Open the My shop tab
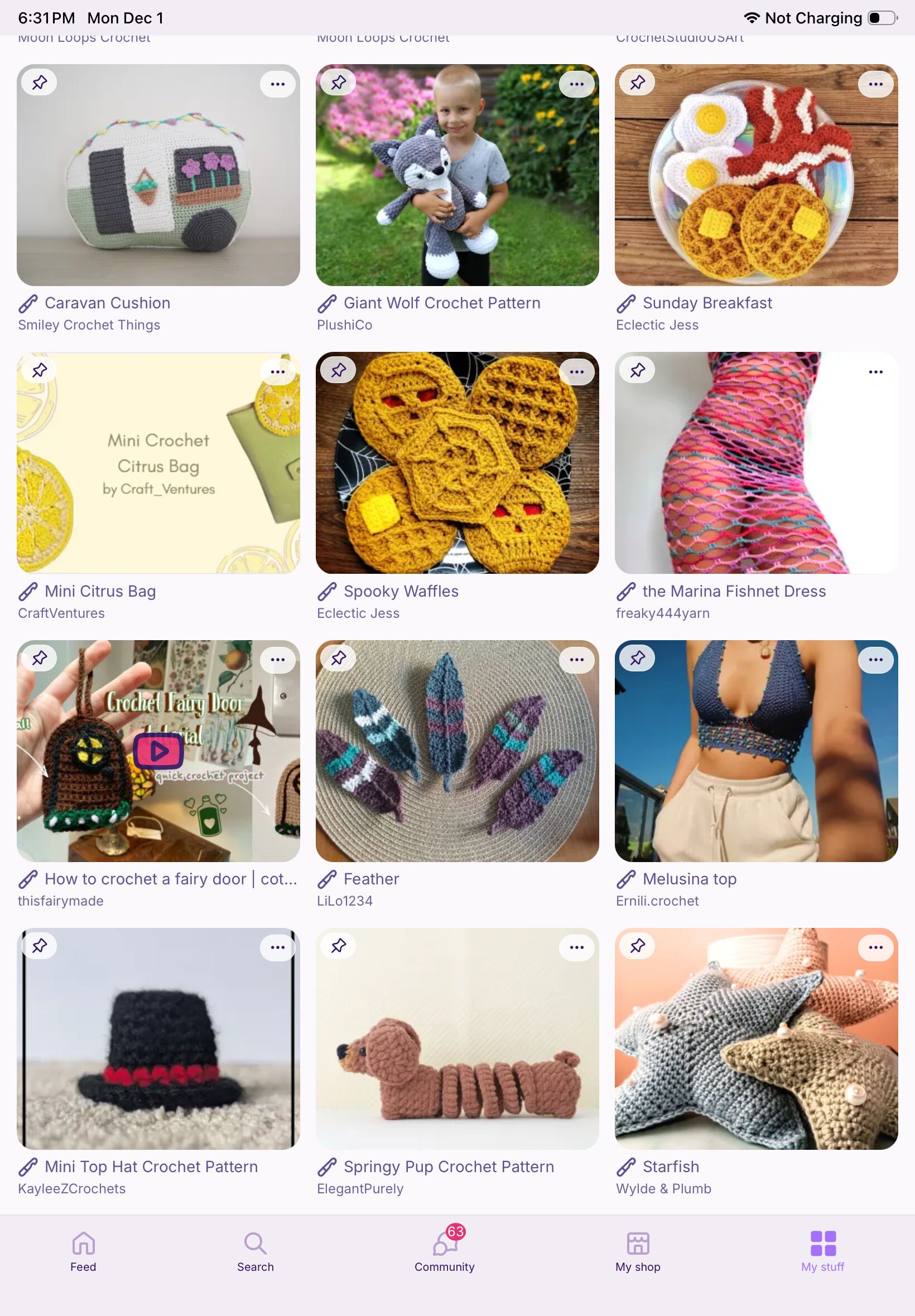This screenshot has height=1316, width=915. click(638, 1251)
